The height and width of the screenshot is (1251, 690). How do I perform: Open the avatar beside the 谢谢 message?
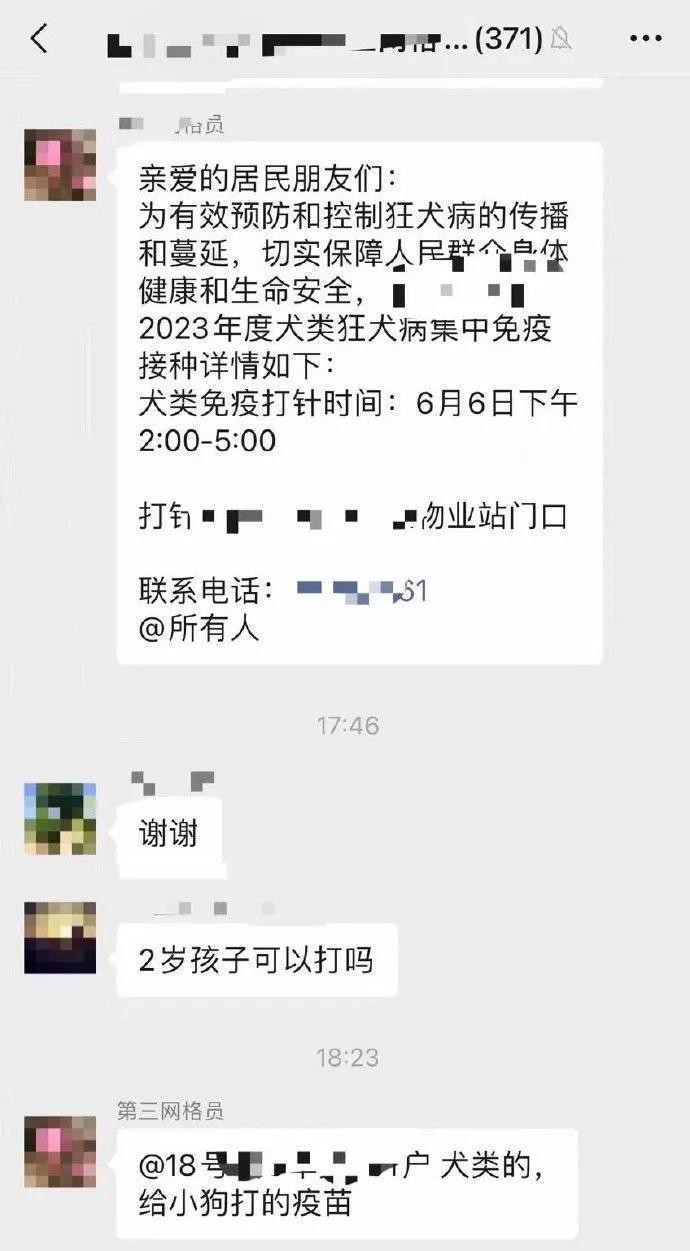coord(60,818)
